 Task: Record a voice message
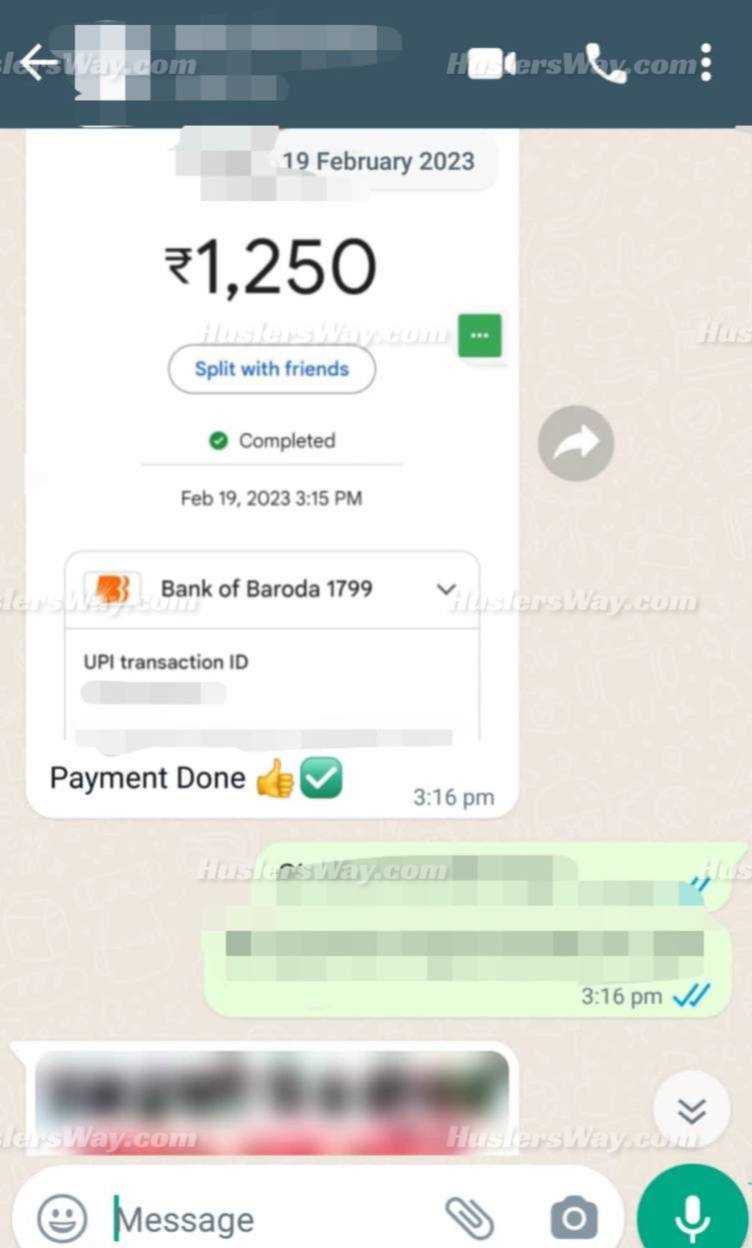tap(692, 1214)
